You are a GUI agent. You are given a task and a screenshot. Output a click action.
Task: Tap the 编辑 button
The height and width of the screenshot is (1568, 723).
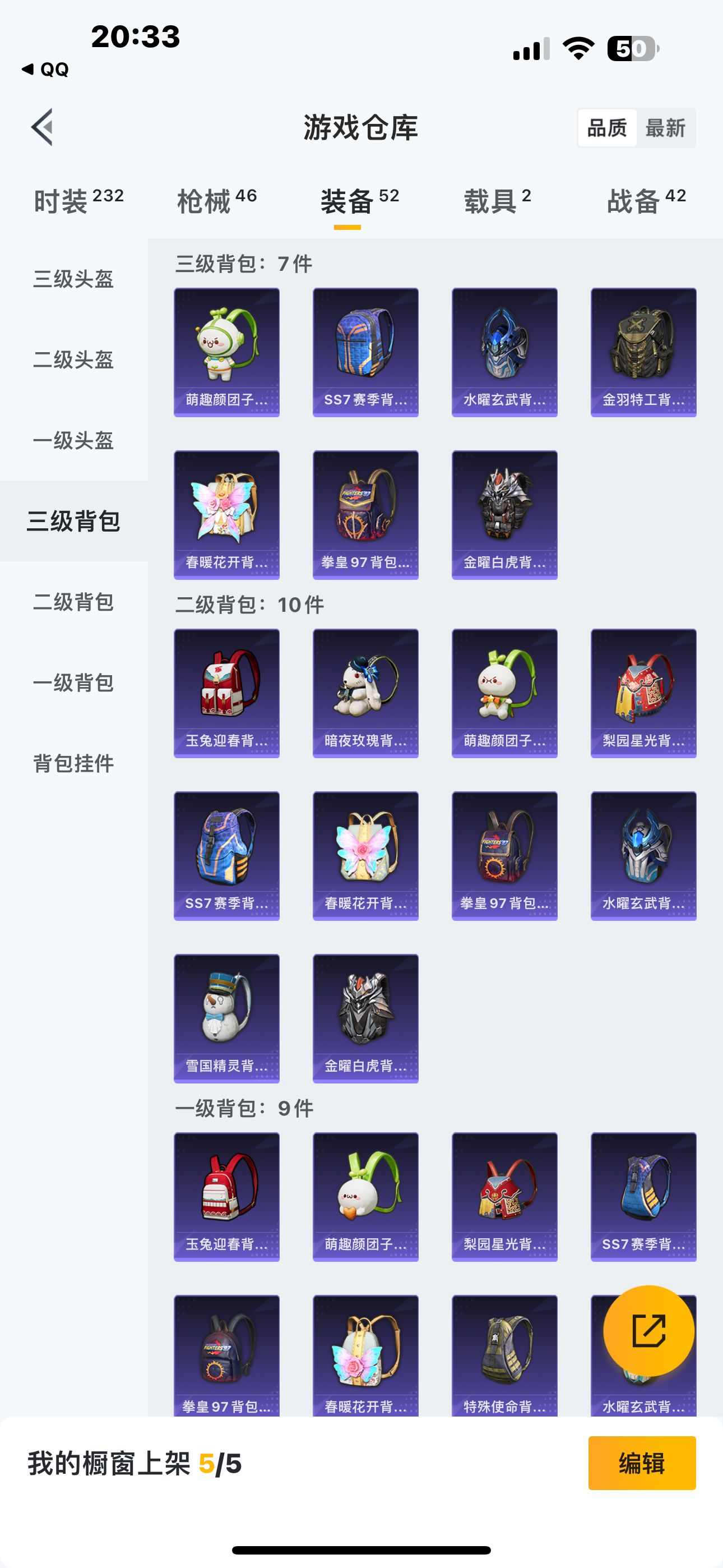click(x=642, y=1463)
